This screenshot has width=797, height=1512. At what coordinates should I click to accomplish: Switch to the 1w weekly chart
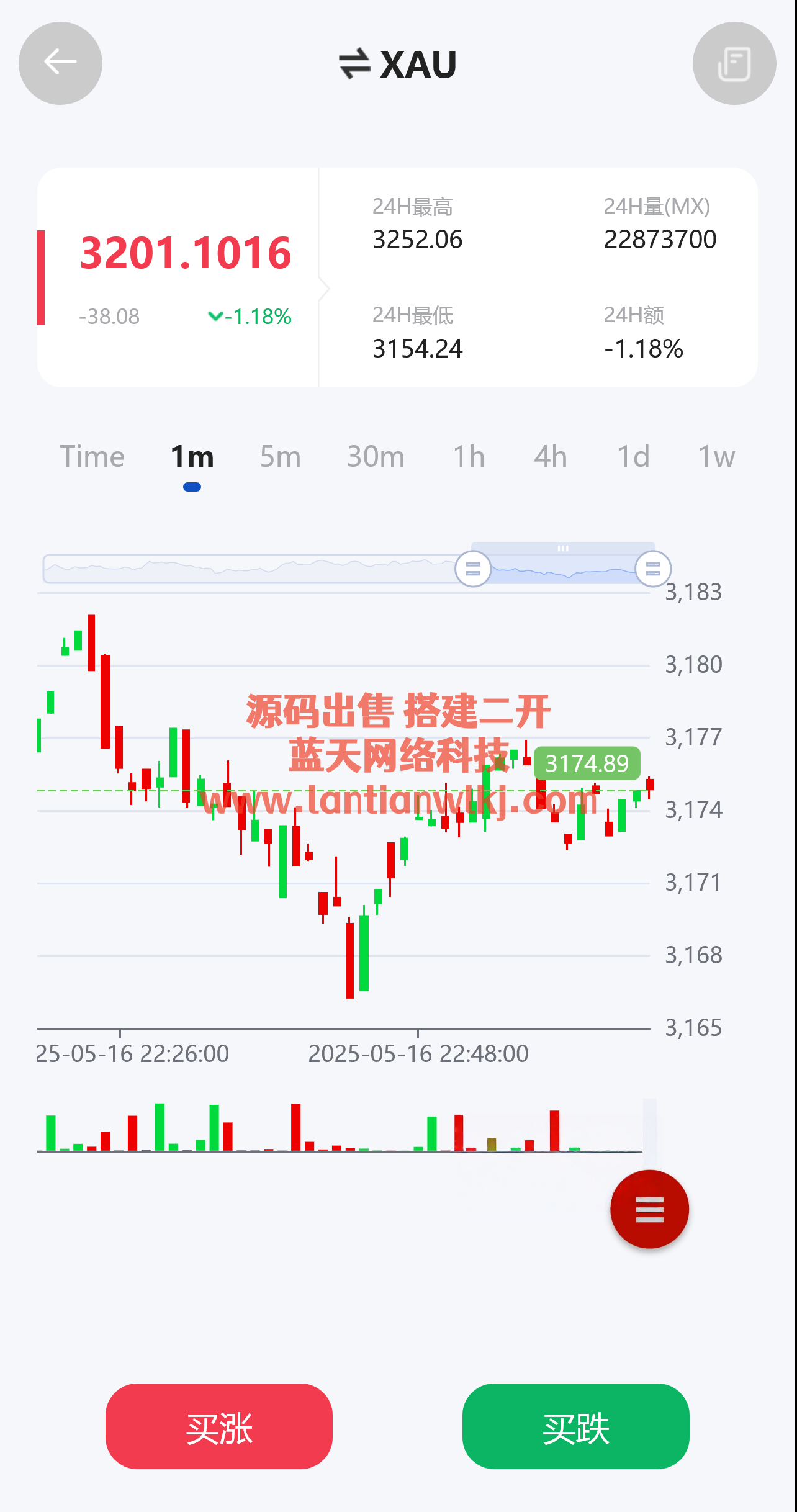click(716, 457)
